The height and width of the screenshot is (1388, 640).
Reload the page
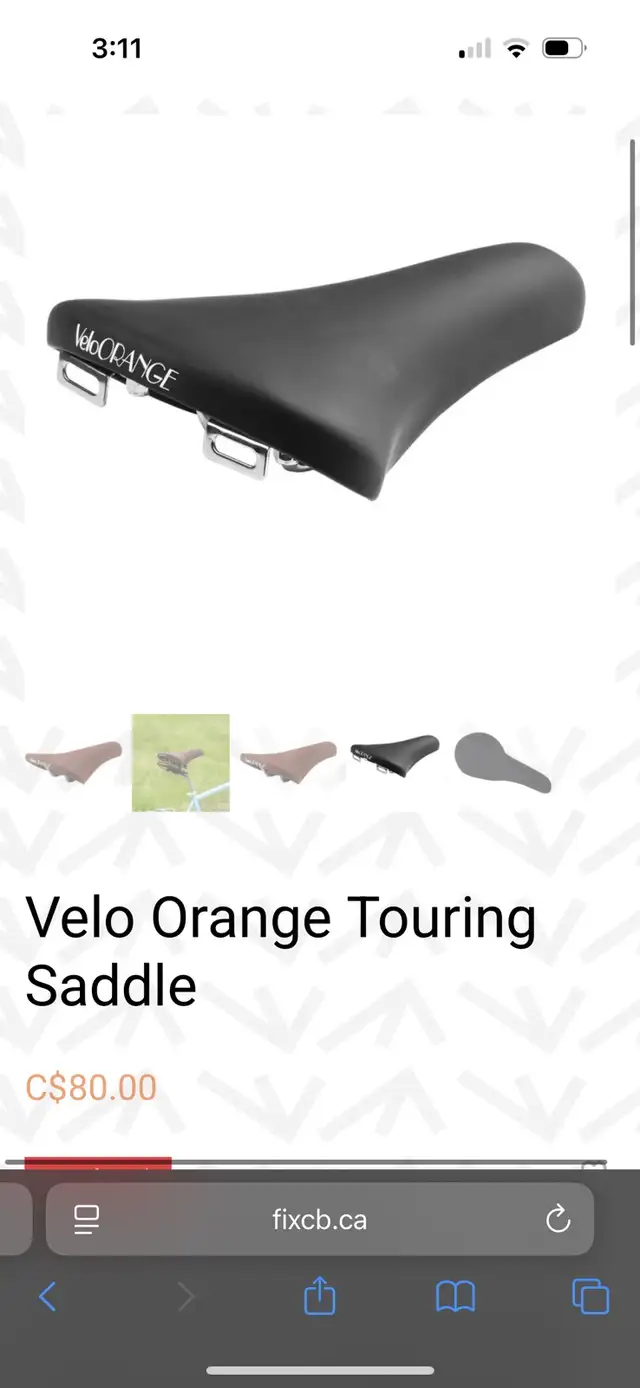pyautogui.click(x=557, y=1219)
